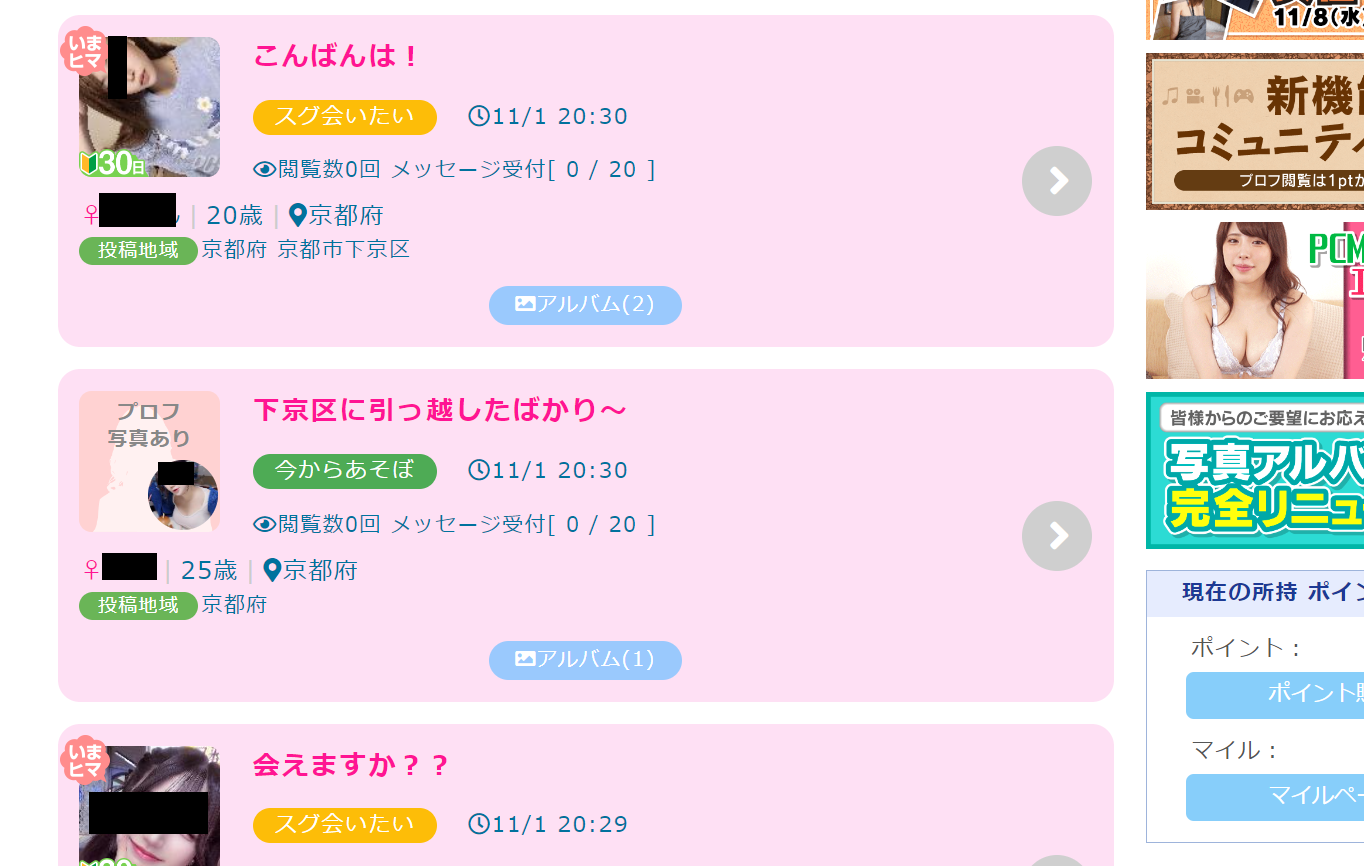Open the 写真アルバム 完全リニューアル banner
Screen dimensions: 1364x866
(x=1255, y=470)
